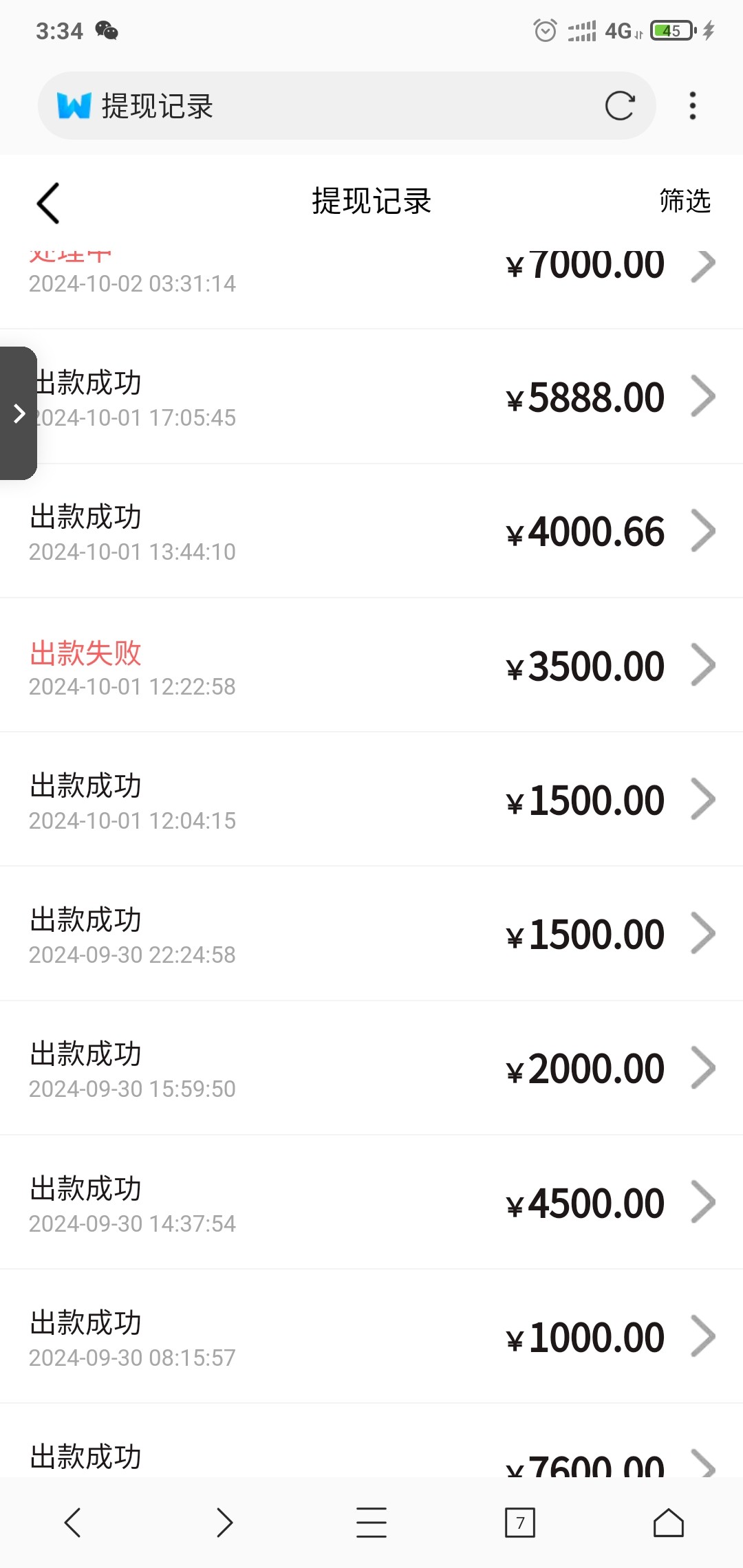Screen dimensions: 743x1568
Task: Open the failed ¥3500.00 withdrawal
Action: coord(371,666)
